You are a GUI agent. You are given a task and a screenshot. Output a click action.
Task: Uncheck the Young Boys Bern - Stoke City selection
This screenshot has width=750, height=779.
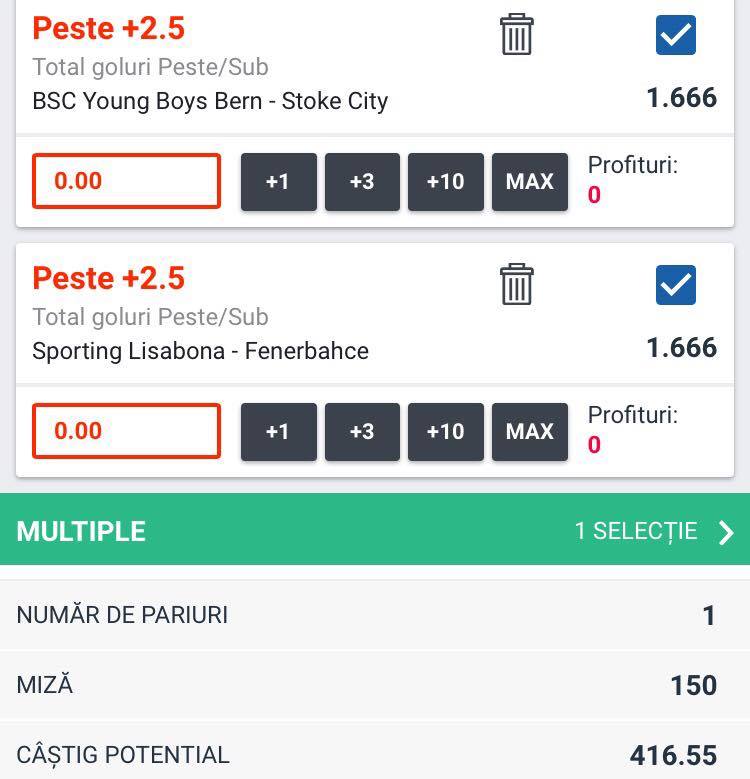coord(675,35)
